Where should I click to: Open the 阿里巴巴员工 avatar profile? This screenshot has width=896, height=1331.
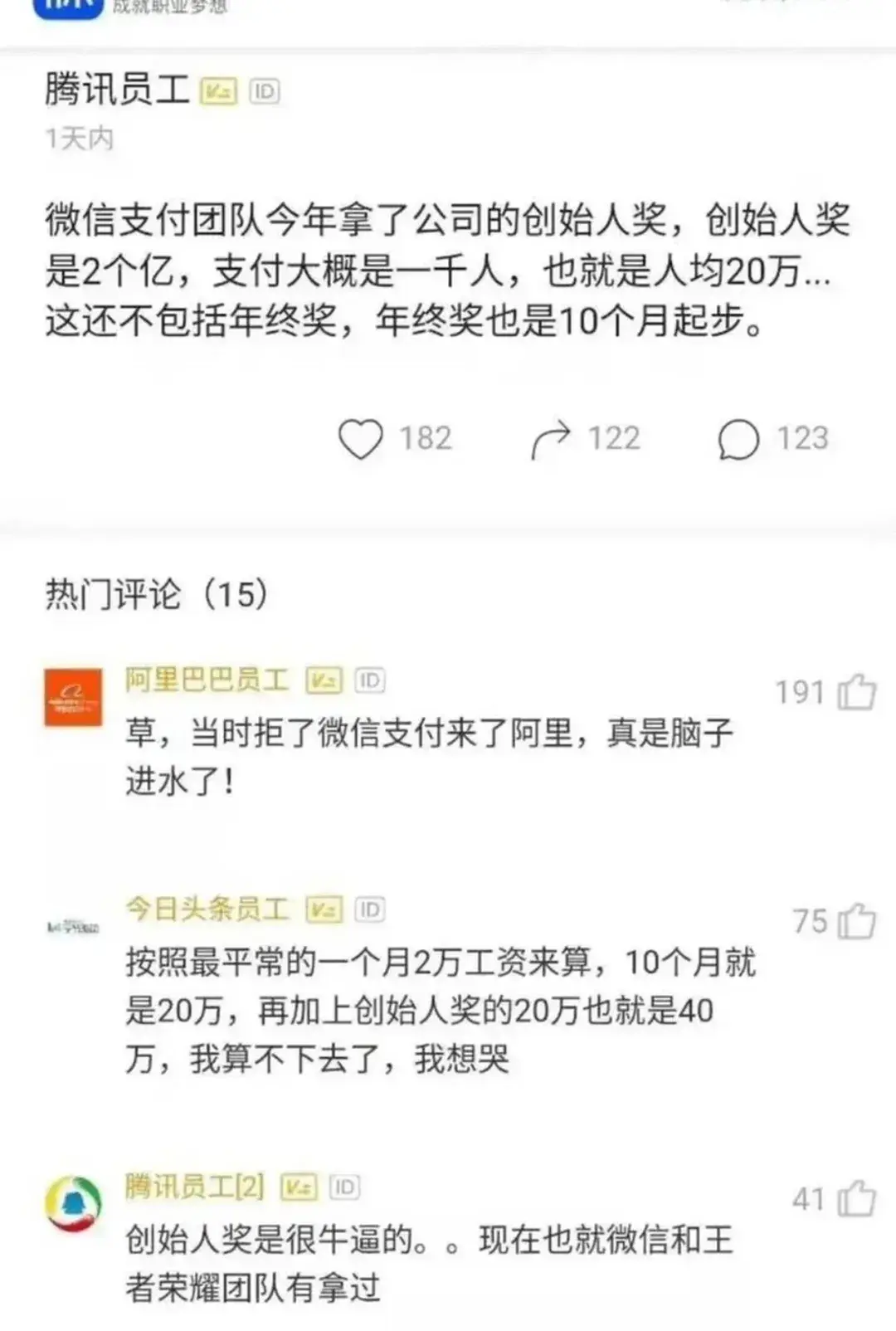click(73, 697)
